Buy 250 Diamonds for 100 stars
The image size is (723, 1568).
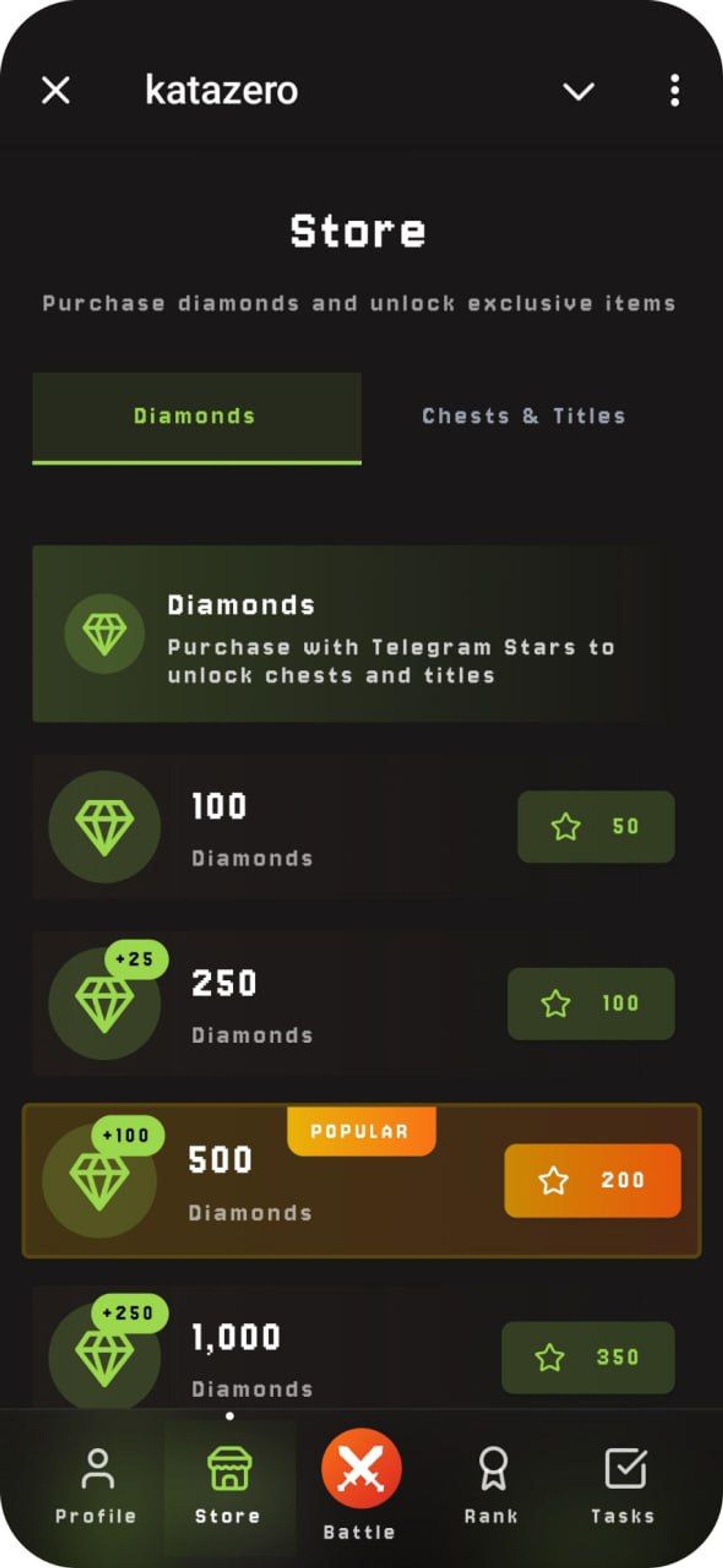click(x=592, y=1004)
